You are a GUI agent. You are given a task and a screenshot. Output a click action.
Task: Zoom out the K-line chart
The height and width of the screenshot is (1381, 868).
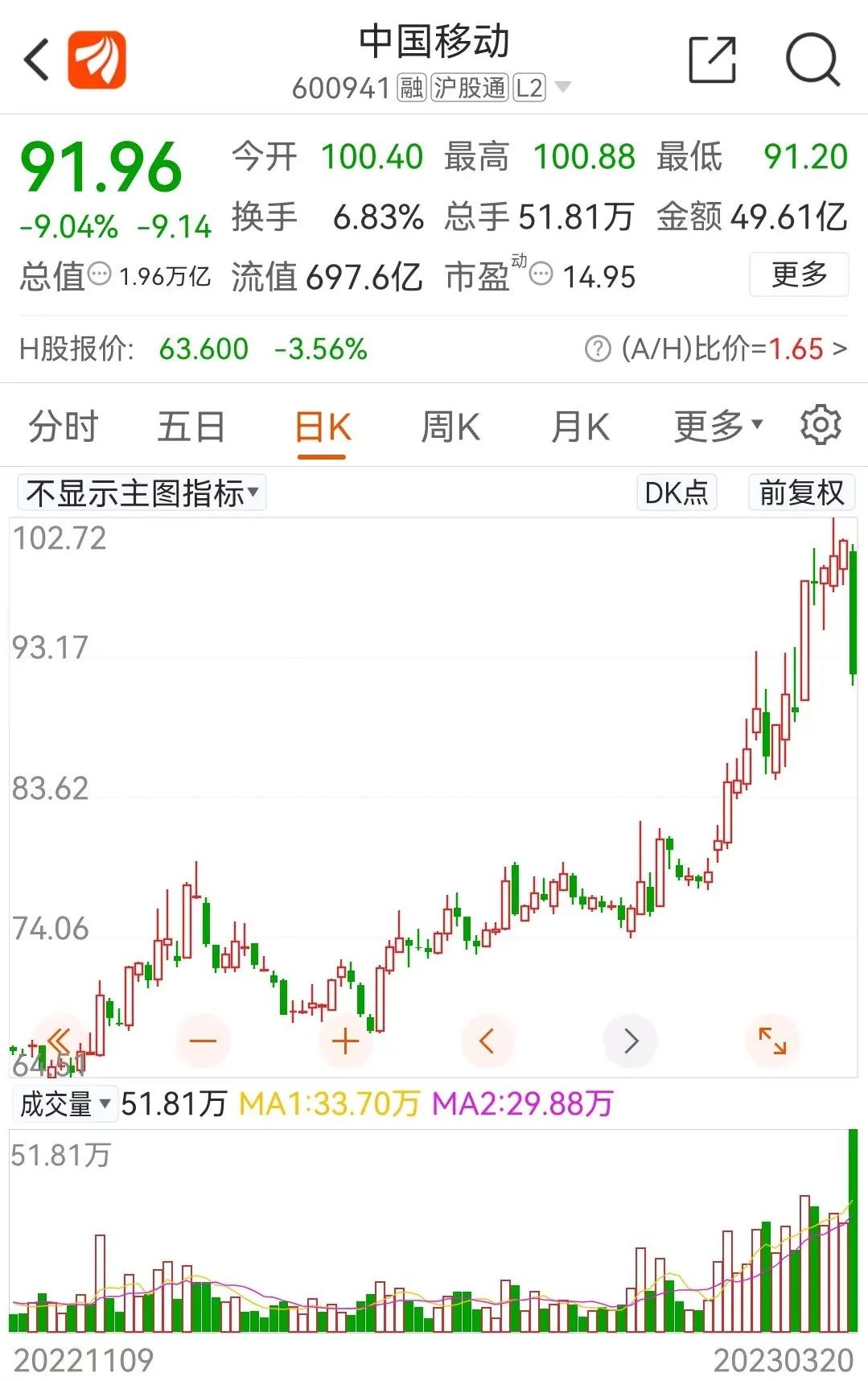203,1041
